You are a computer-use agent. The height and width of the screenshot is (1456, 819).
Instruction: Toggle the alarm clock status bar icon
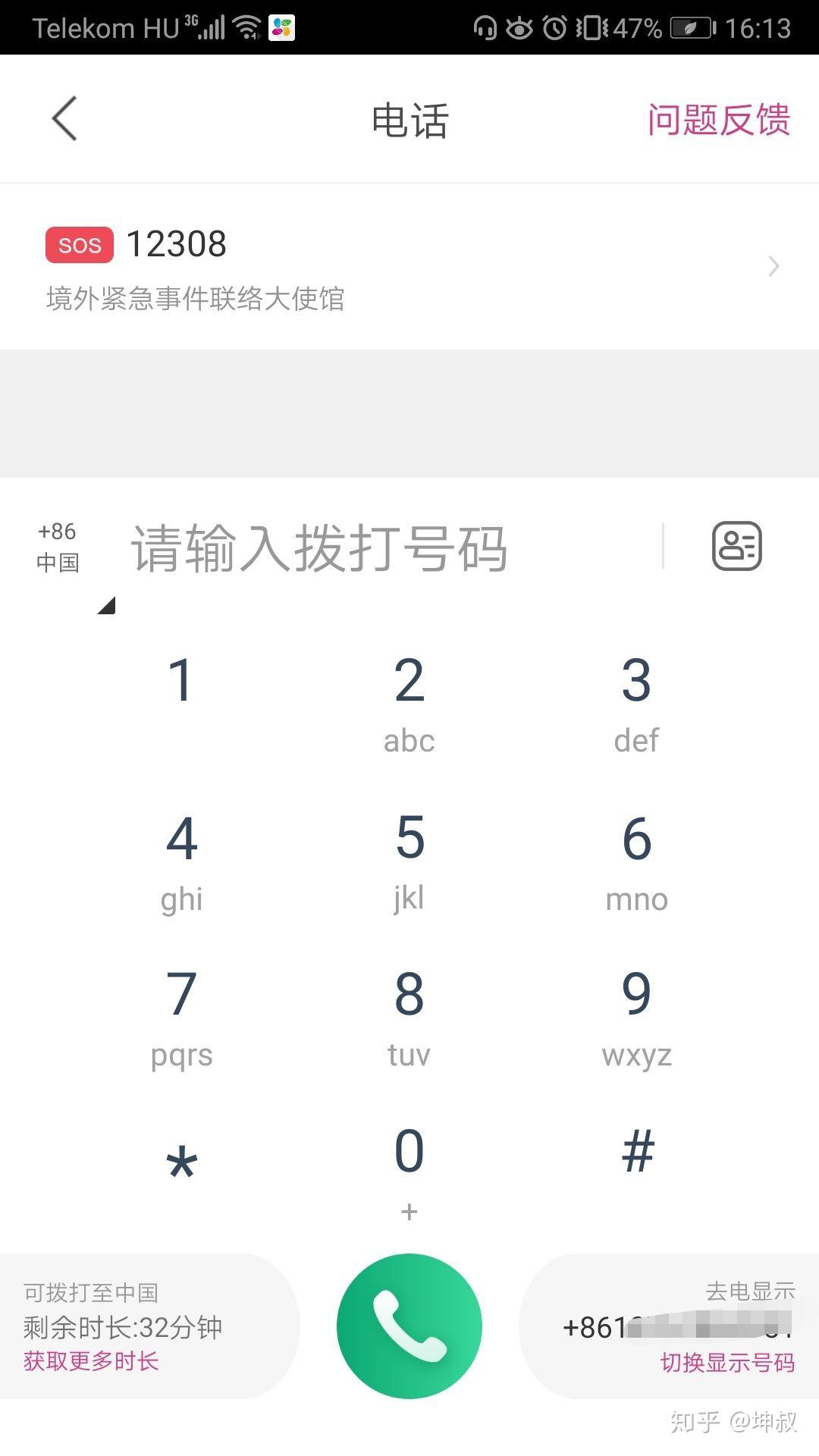tap(555, 27)
